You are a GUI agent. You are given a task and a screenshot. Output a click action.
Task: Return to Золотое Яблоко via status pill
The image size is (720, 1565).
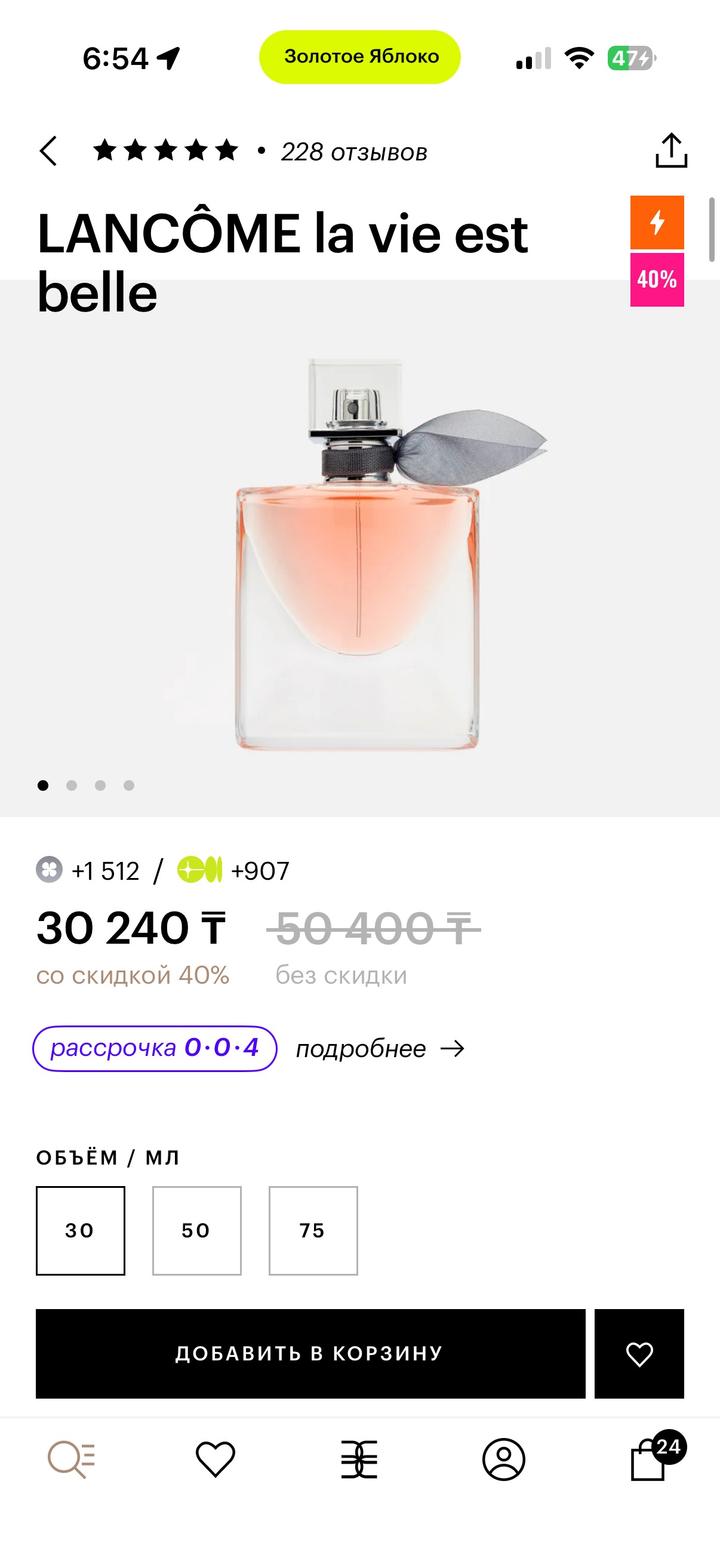tap(360, 57)
